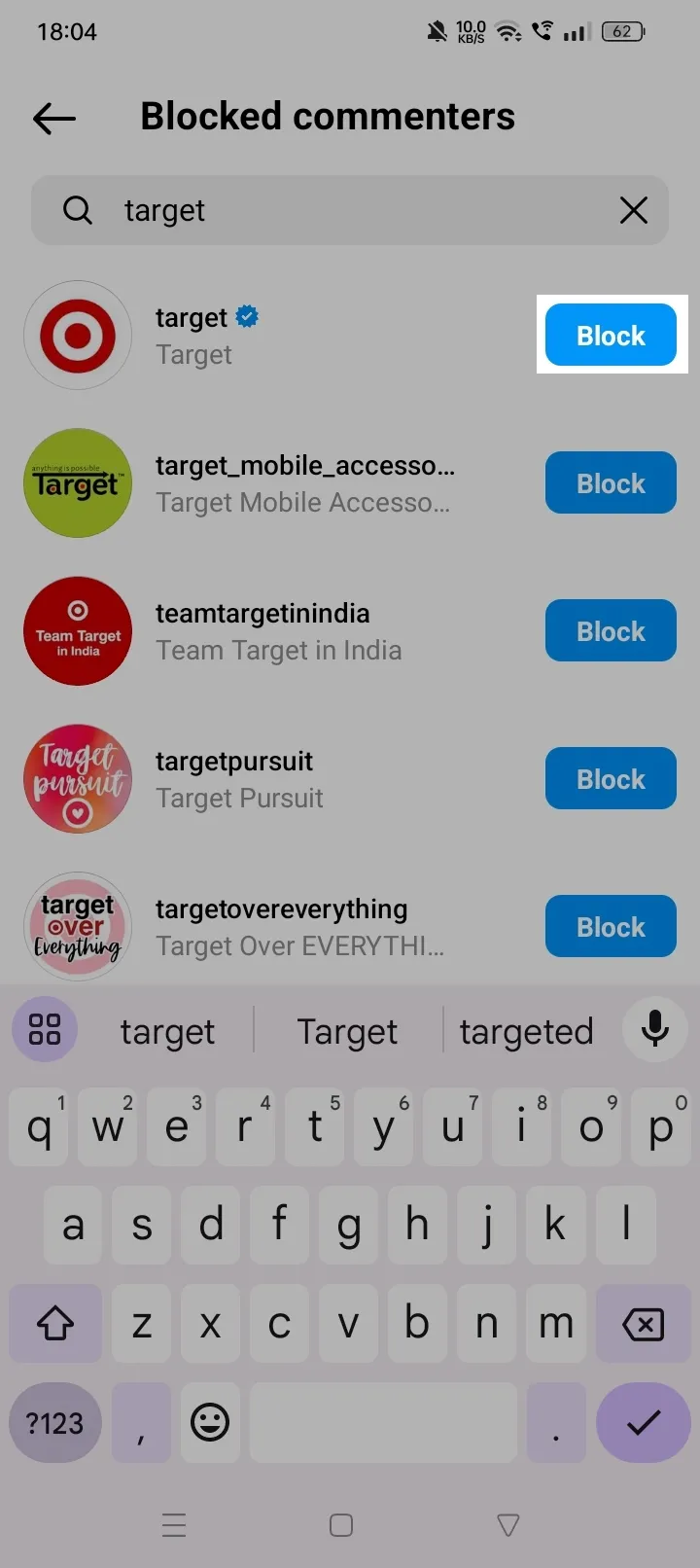Block target_mobile_accesso account
The height and width of the screenshot is (1568, 700).
[611, 483]
